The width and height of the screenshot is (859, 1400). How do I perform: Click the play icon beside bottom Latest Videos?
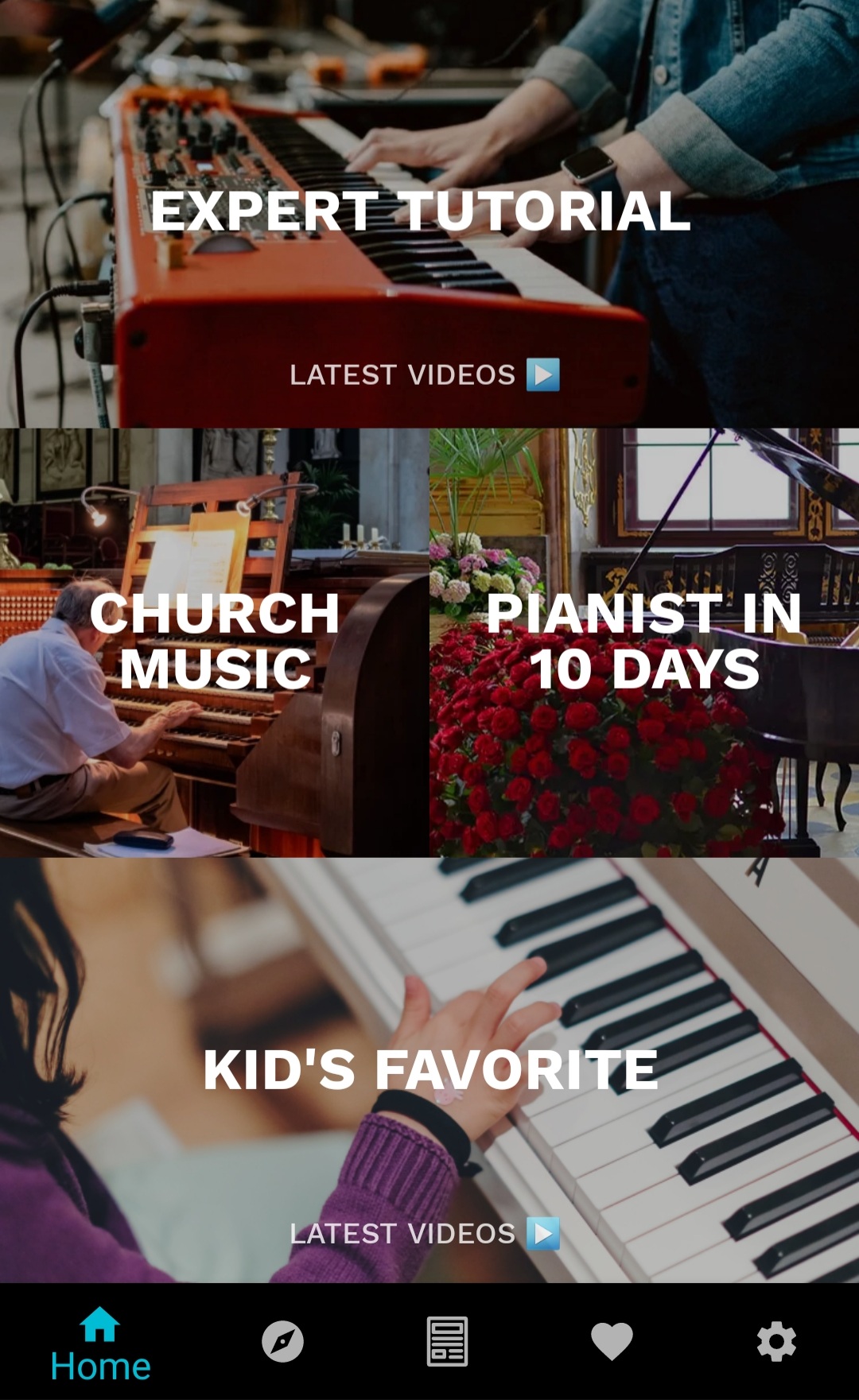point(545,1235)
